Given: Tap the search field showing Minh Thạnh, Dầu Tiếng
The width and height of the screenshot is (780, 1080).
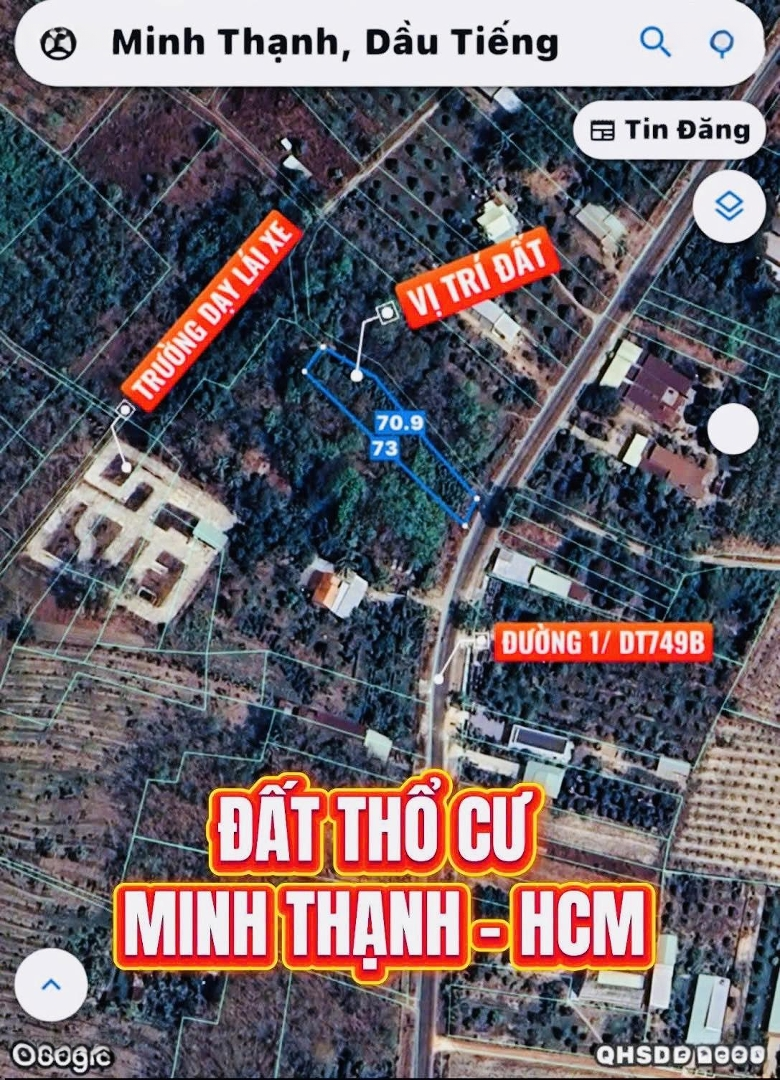Looking at the screenshot, I should click(335, 43).
